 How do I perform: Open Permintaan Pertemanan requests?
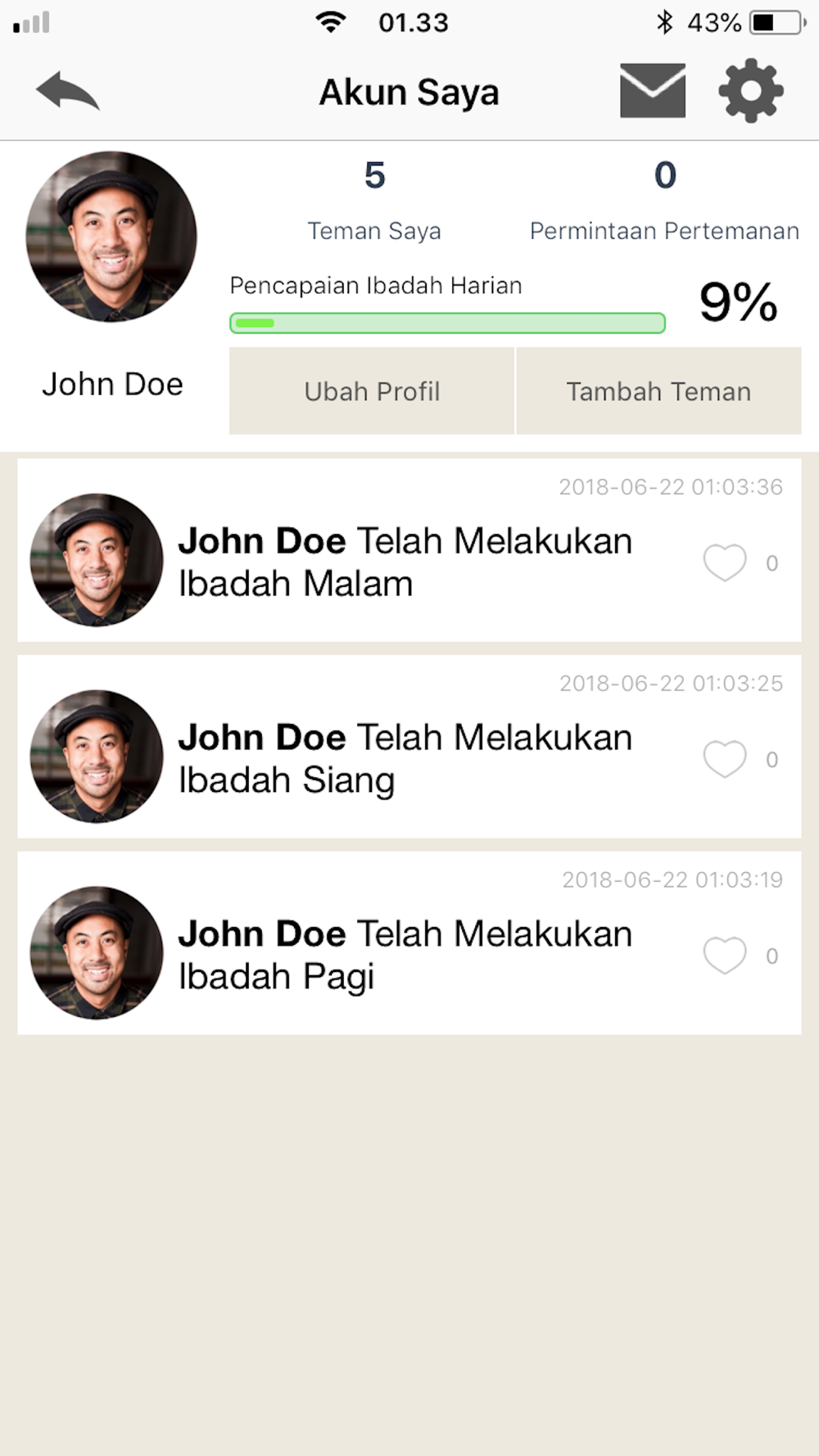click(664, 201)
